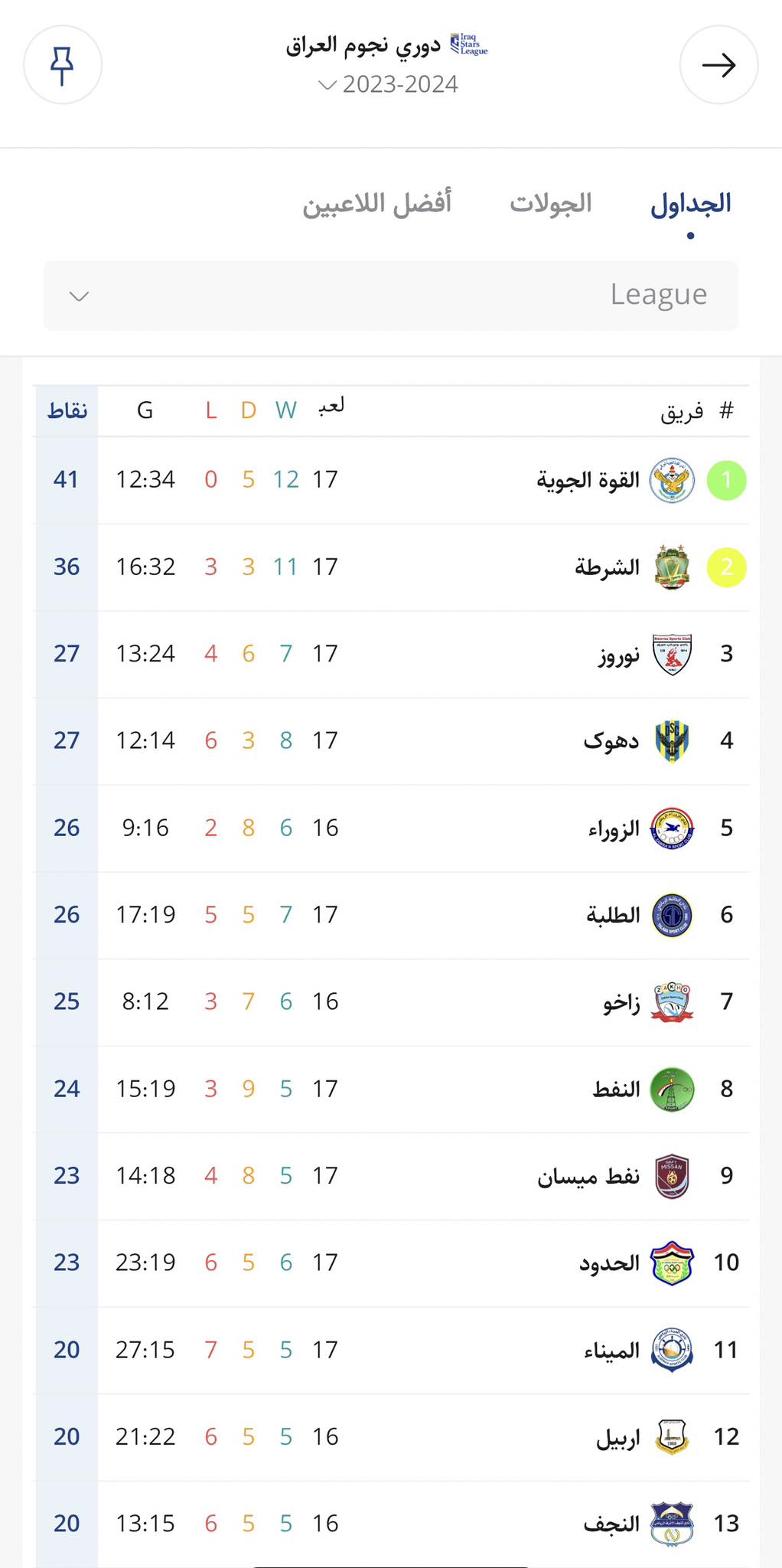Open team الحدود row
The width and height of the screenshot is (782, 1568).
[x=609, y=1263]
